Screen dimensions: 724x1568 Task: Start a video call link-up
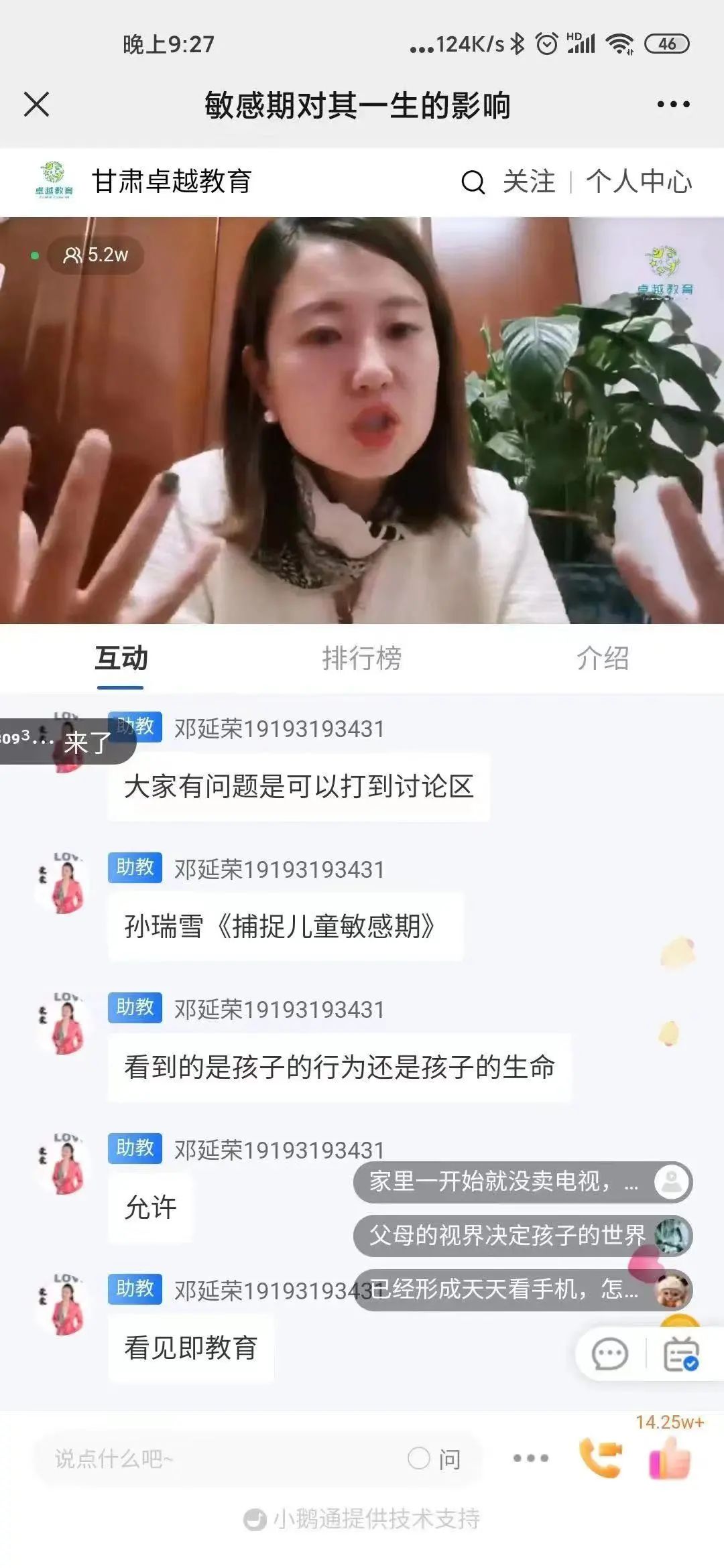(600, 1458)
